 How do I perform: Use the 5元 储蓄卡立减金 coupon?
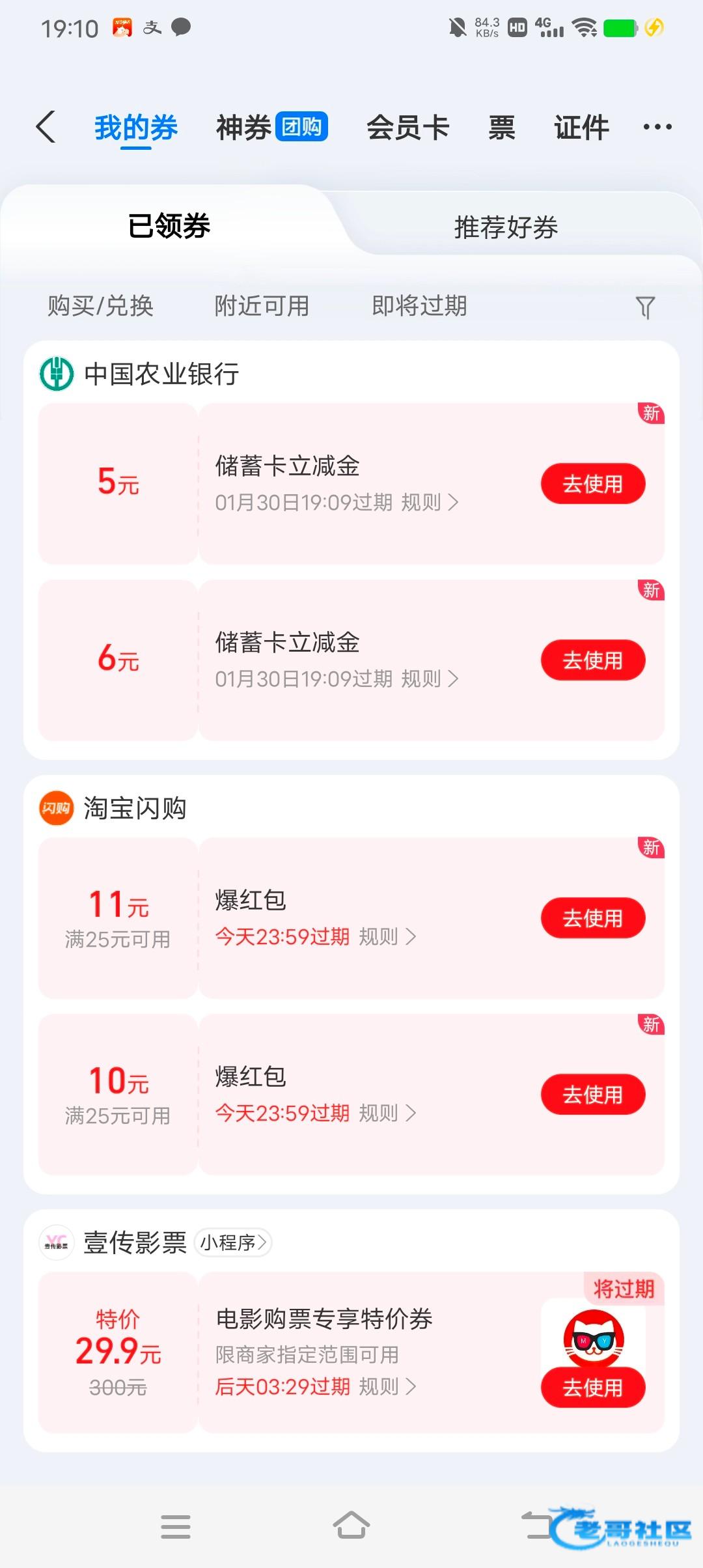tap(592, 484)
